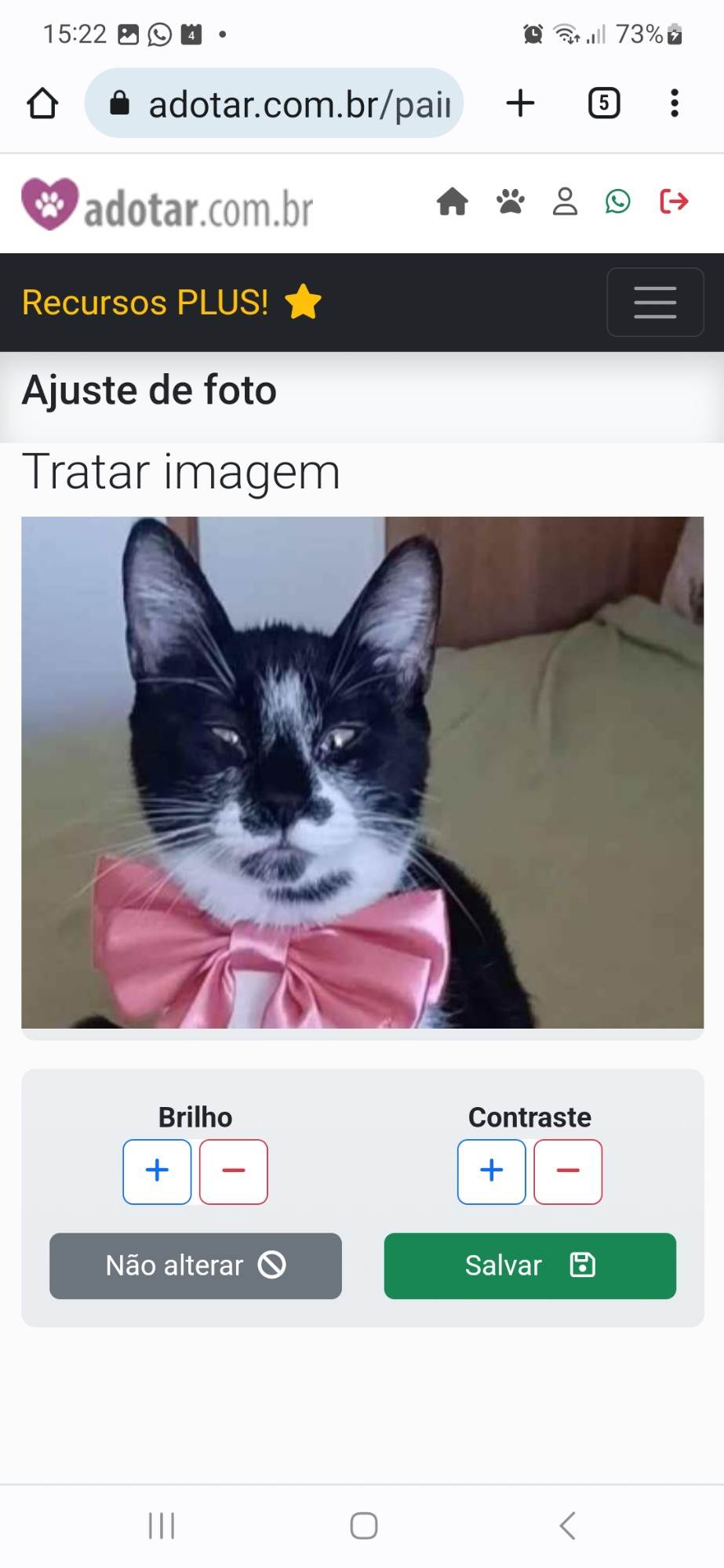Save the photo with Salvar
The width and height of the screenshot is (724, 1568).
[x=529, y=1265]
